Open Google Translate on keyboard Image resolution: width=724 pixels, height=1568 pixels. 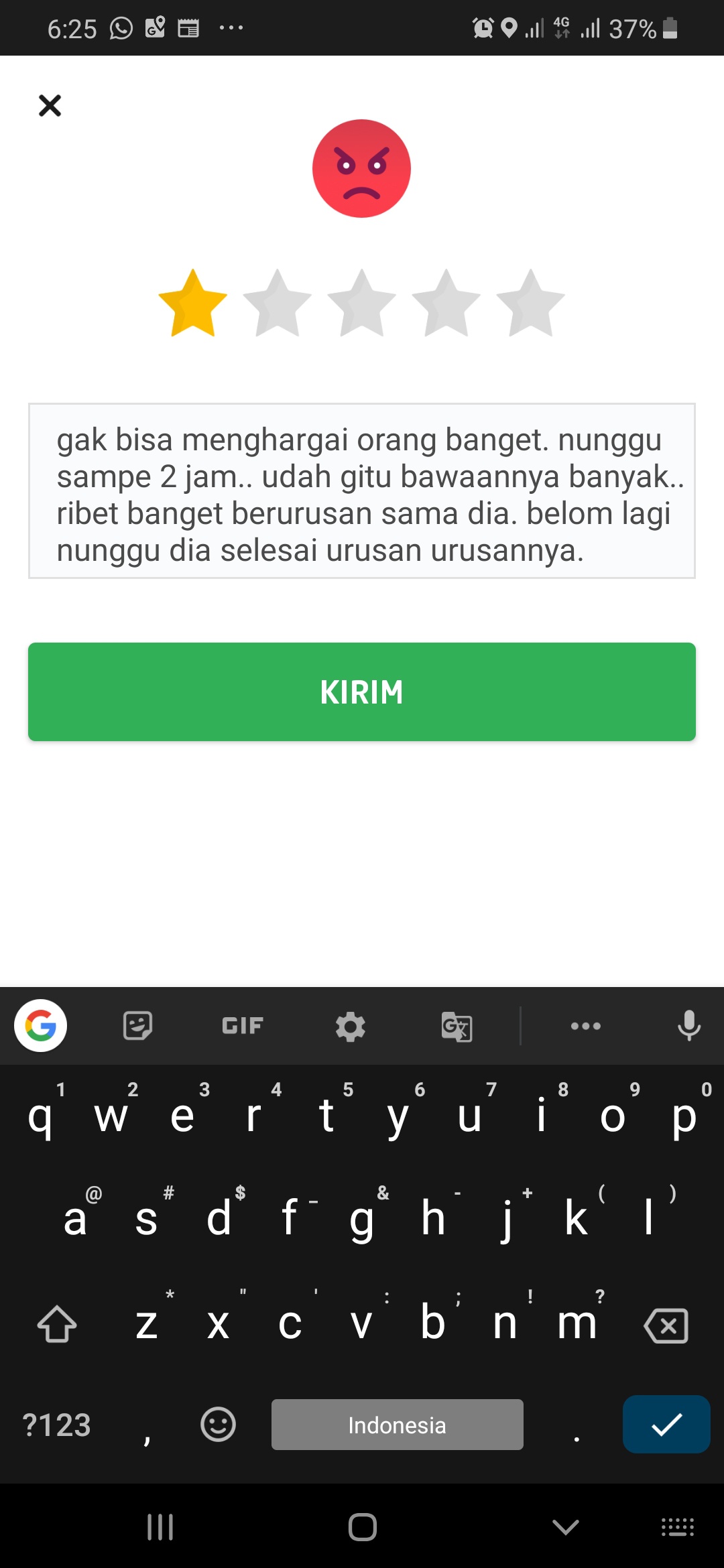(457, 1026)
